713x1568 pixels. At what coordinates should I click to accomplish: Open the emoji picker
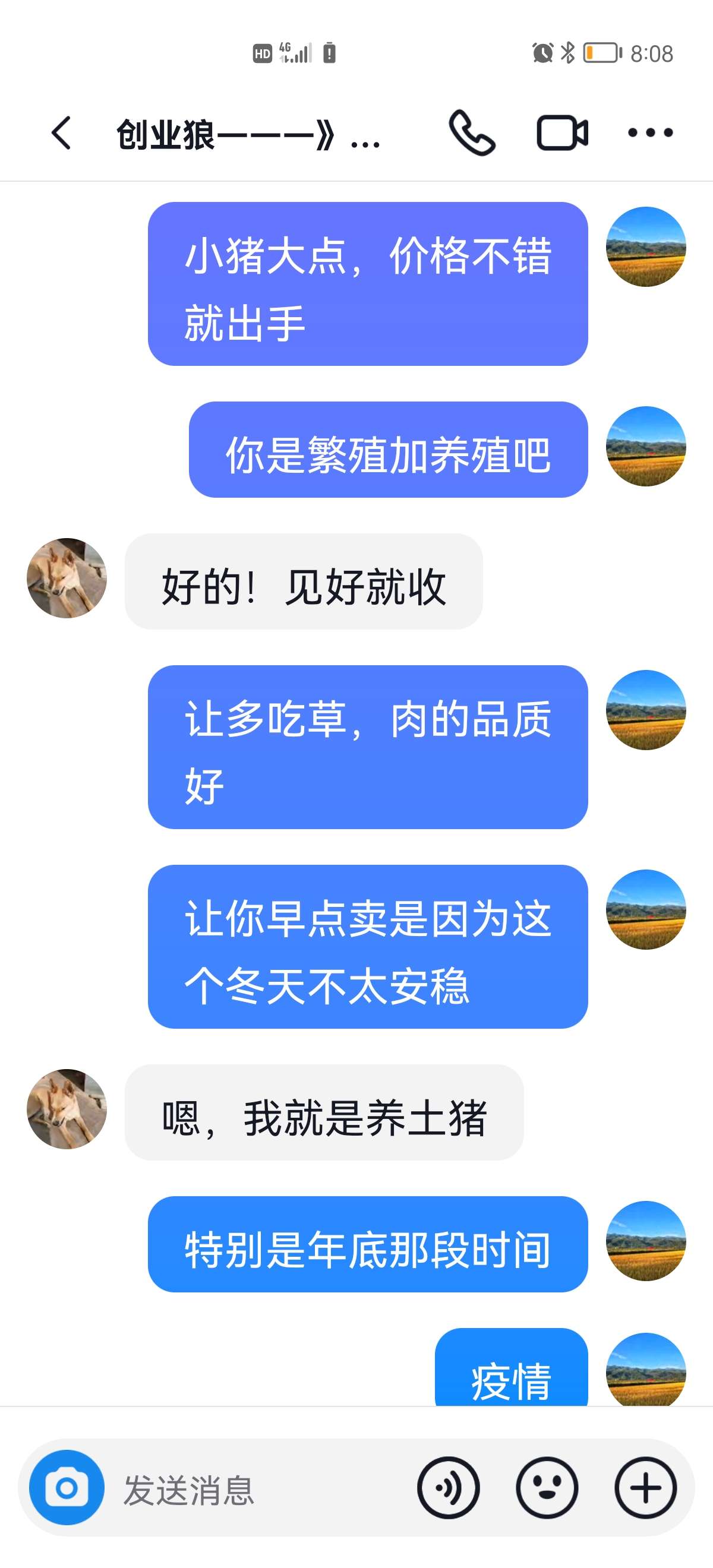tap(547, 1488)
